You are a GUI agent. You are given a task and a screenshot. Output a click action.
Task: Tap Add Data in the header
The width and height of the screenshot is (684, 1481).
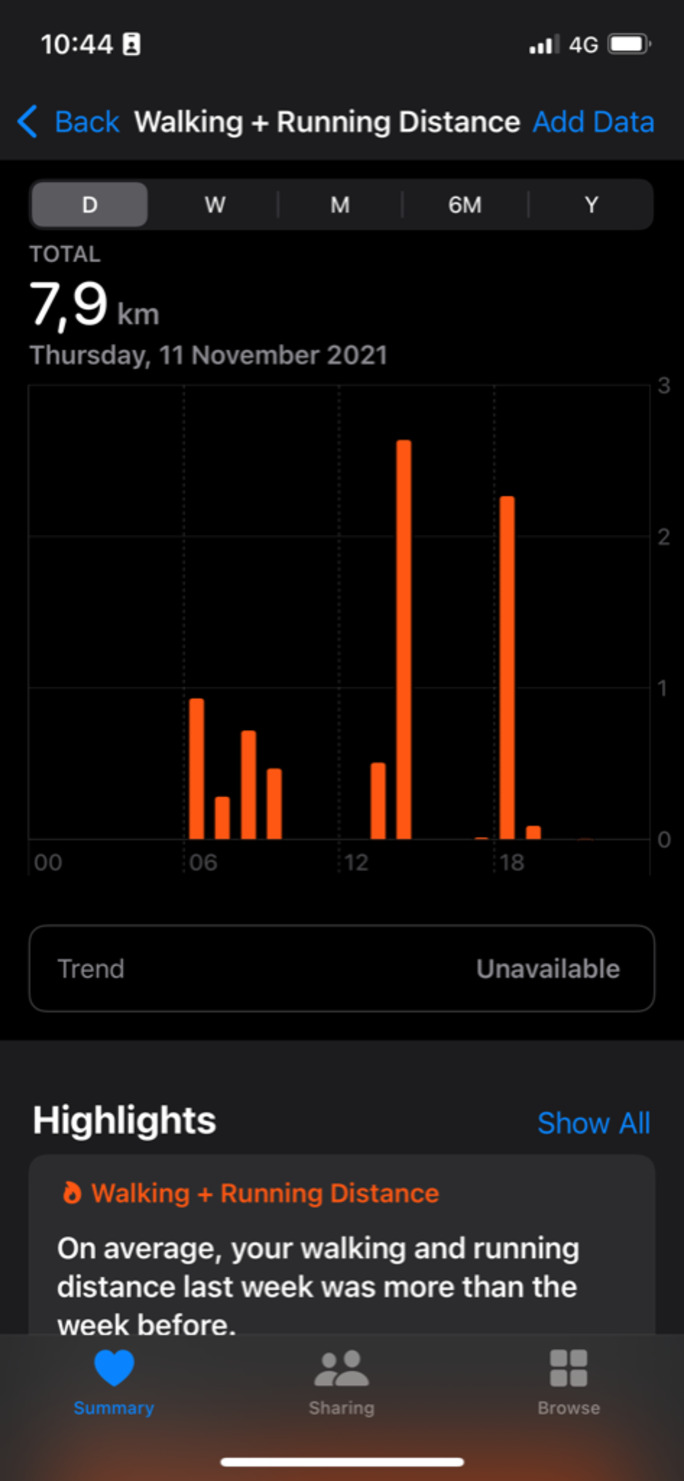pos(593,122)
